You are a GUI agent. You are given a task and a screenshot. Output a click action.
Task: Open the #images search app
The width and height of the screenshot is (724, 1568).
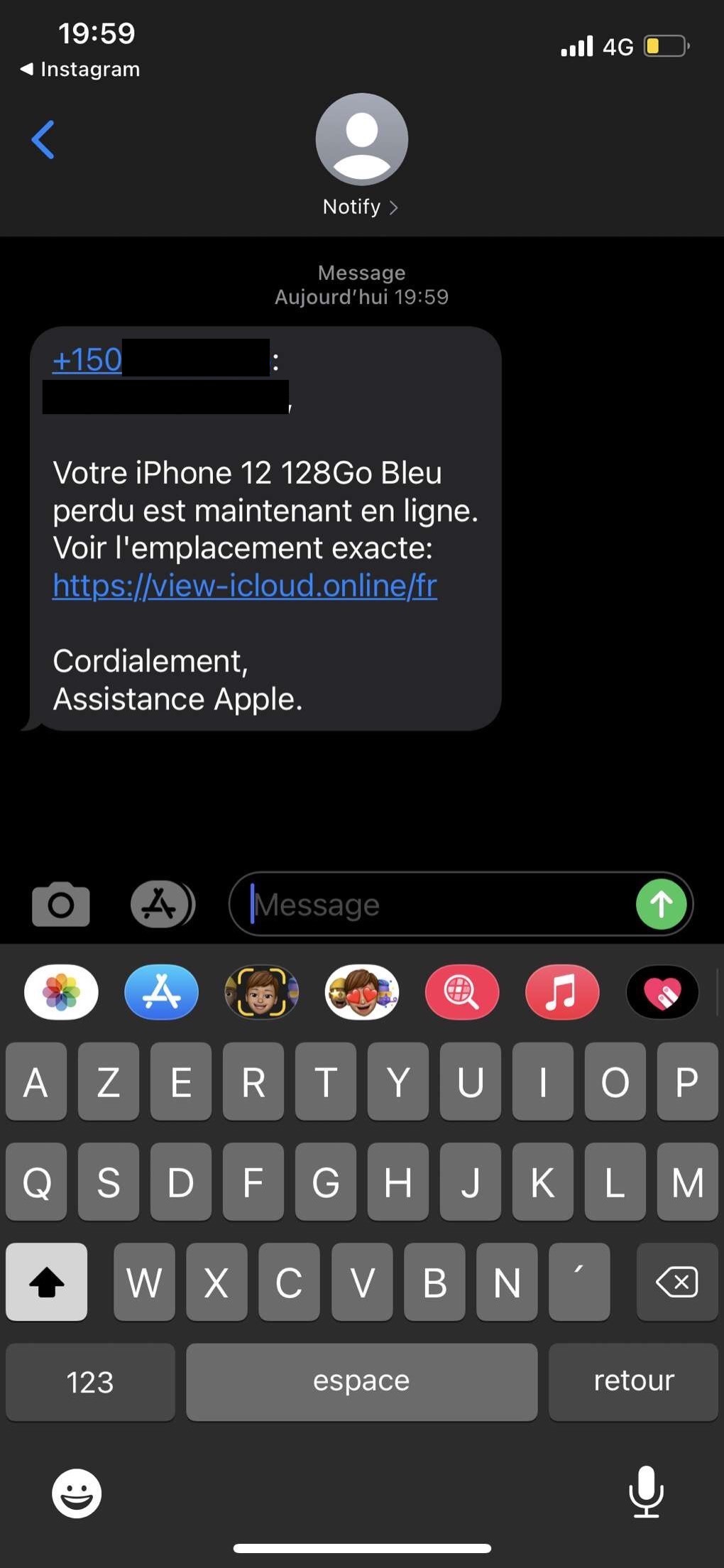coord(462,992)
